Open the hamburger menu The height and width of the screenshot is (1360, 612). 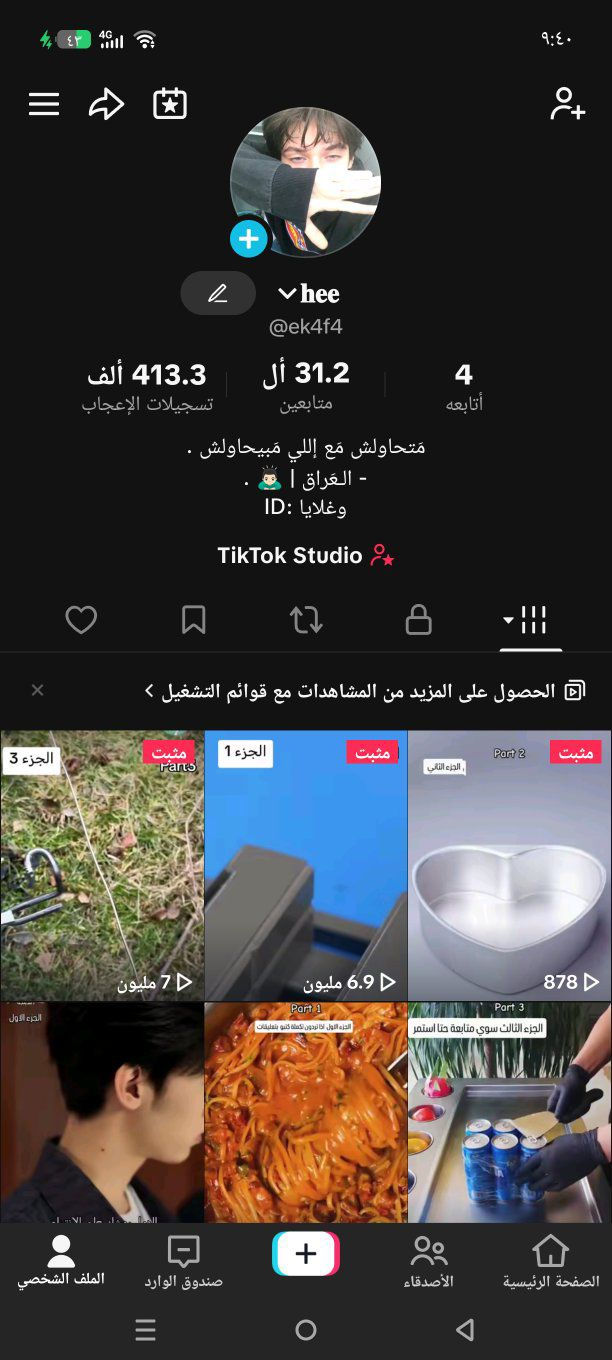click(44, 104)
